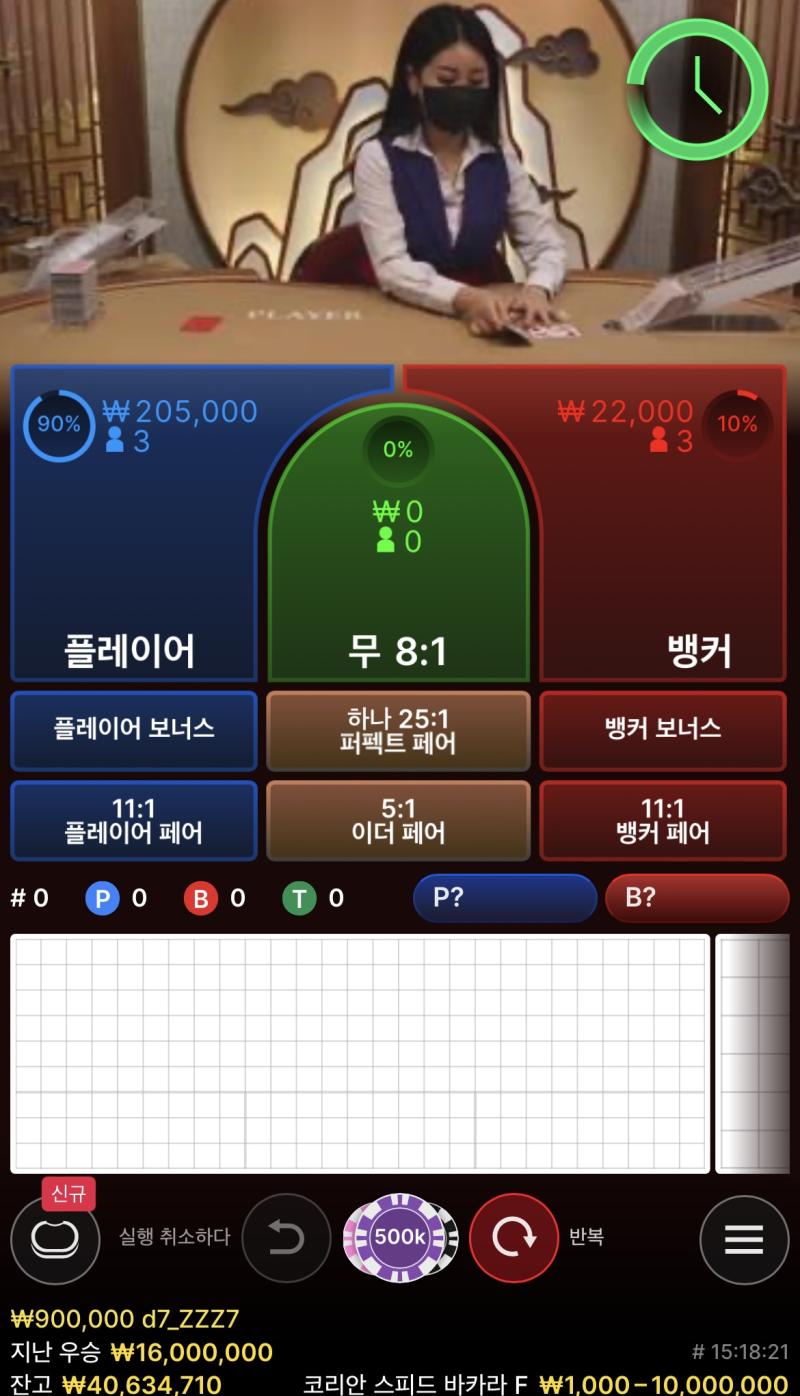
Task: Tap the P? prediction button
Action: [x=504, y=898]
